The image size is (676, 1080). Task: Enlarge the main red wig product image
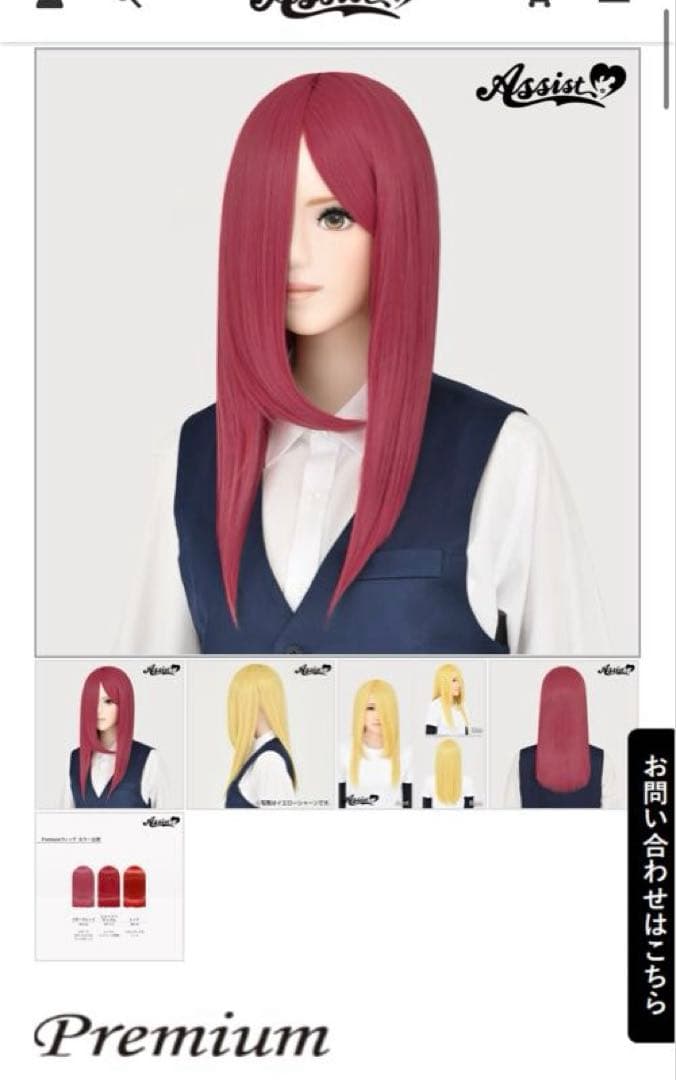pos(337,352)
